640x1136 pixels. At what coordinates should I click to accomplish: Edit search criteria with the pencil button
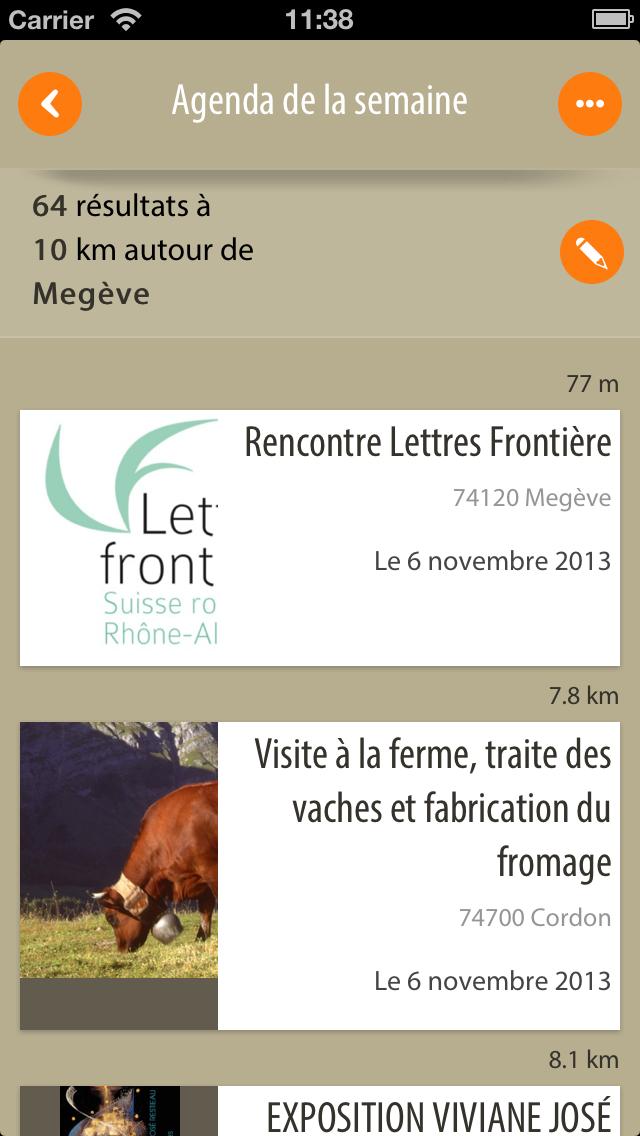click(x=591, y=252)
